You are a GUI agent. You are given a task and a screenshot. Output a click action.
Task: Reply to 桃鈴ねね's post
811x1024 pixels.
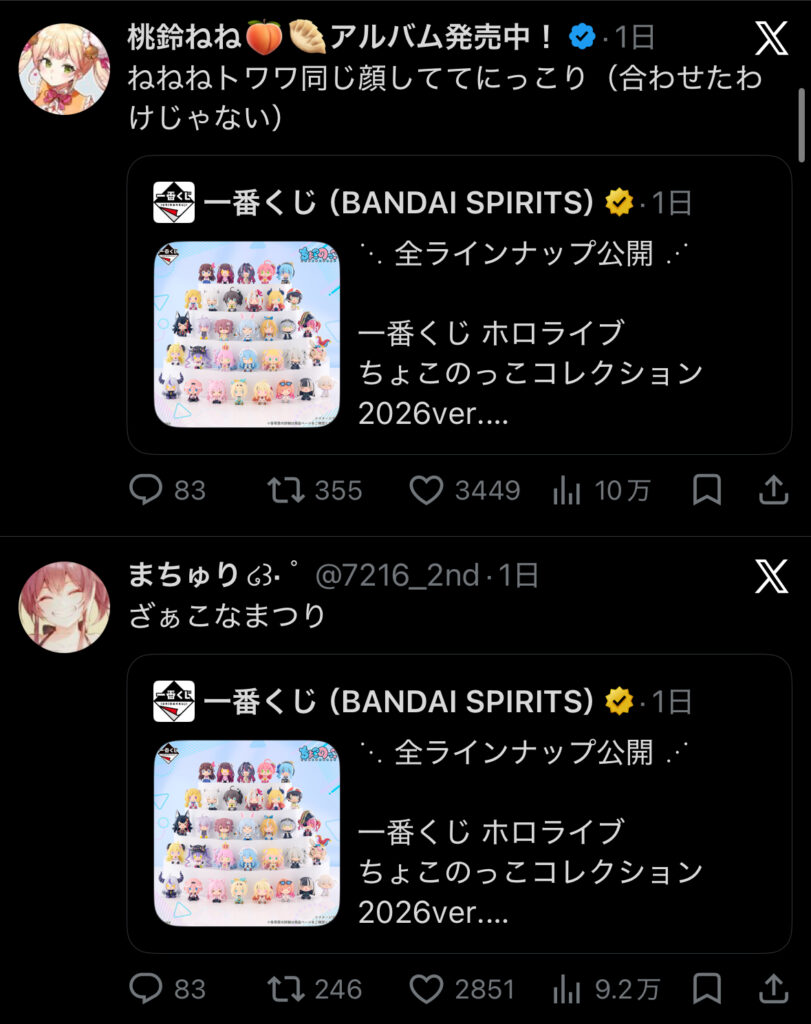(x=146, y=489)
